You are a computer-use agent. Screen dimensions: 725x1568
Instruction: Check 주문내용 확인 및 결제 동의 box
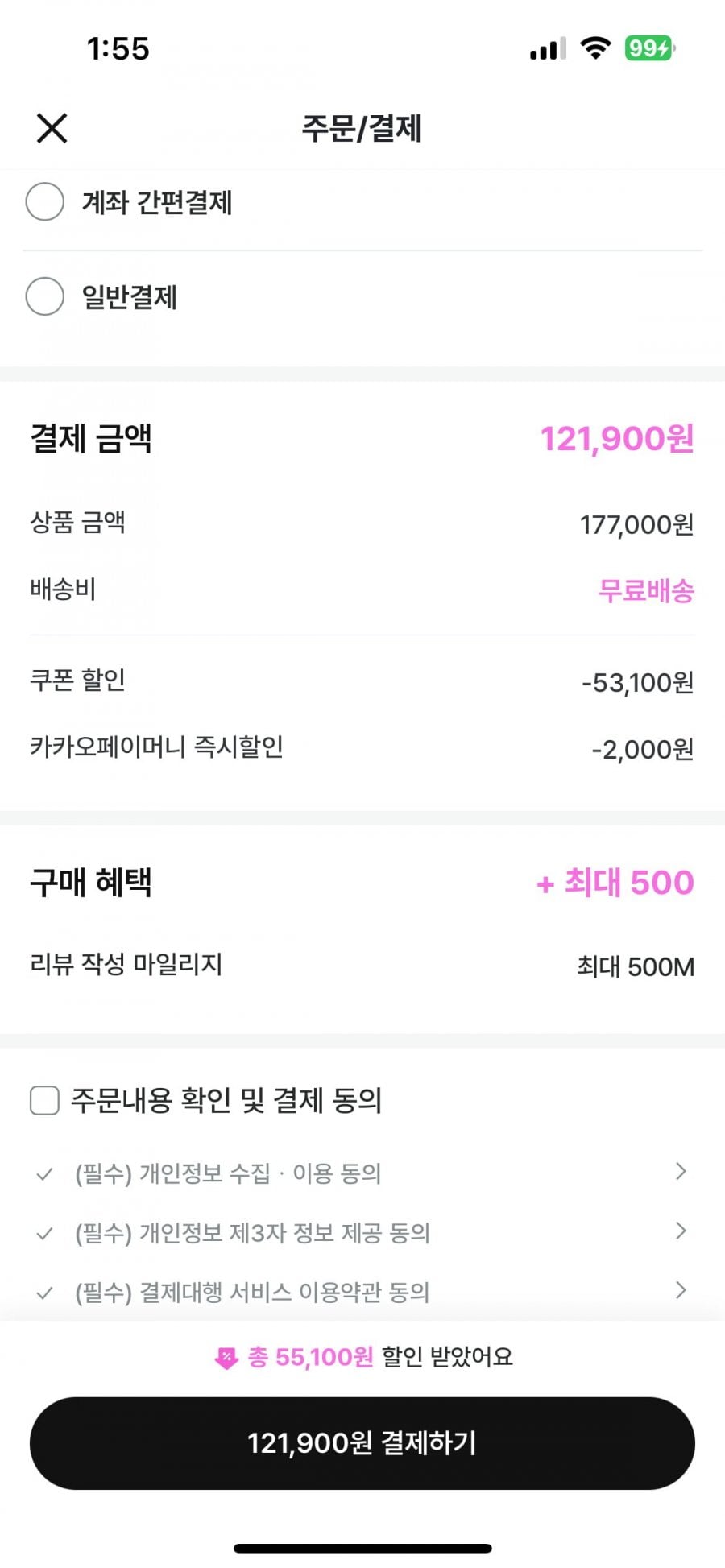45,1100
